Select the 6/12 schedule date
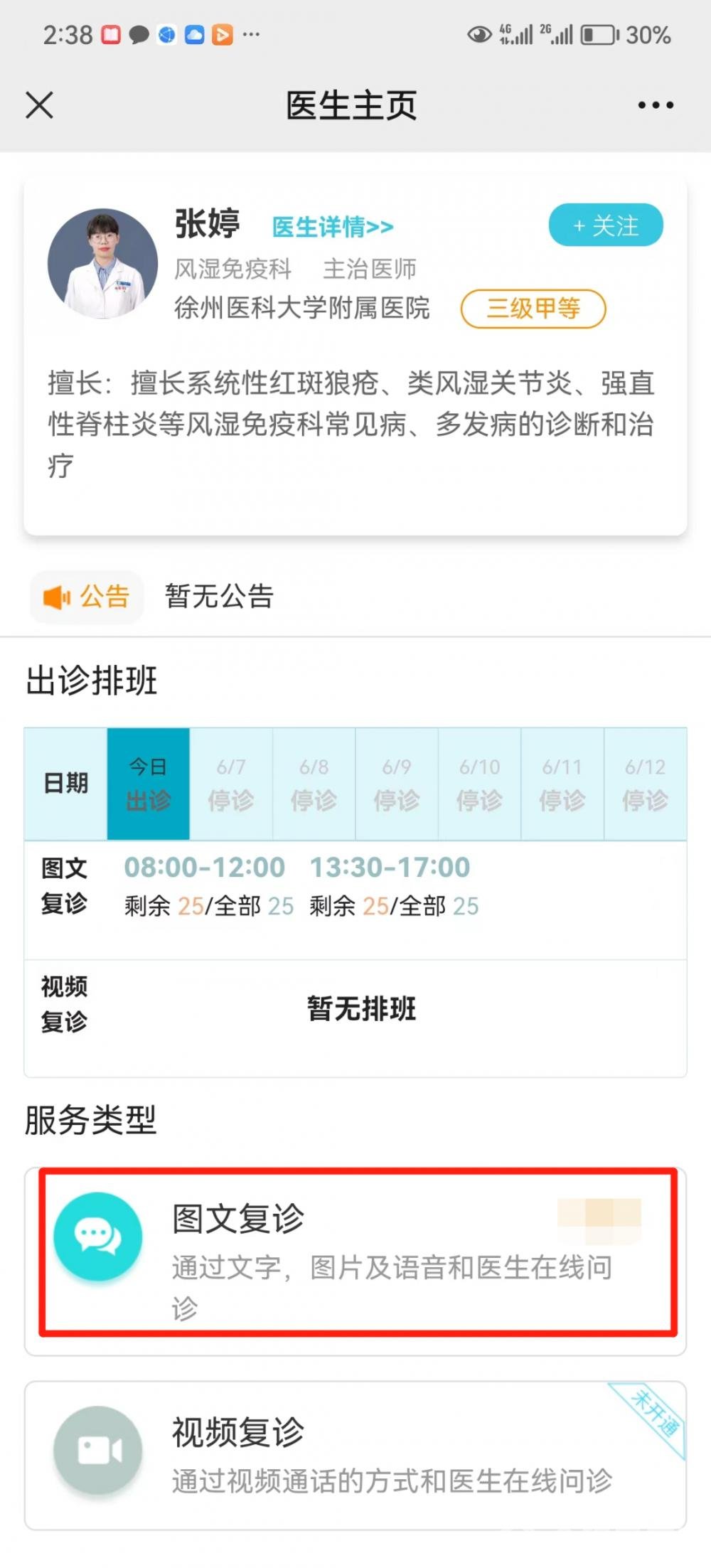 [x=645, y=784]
